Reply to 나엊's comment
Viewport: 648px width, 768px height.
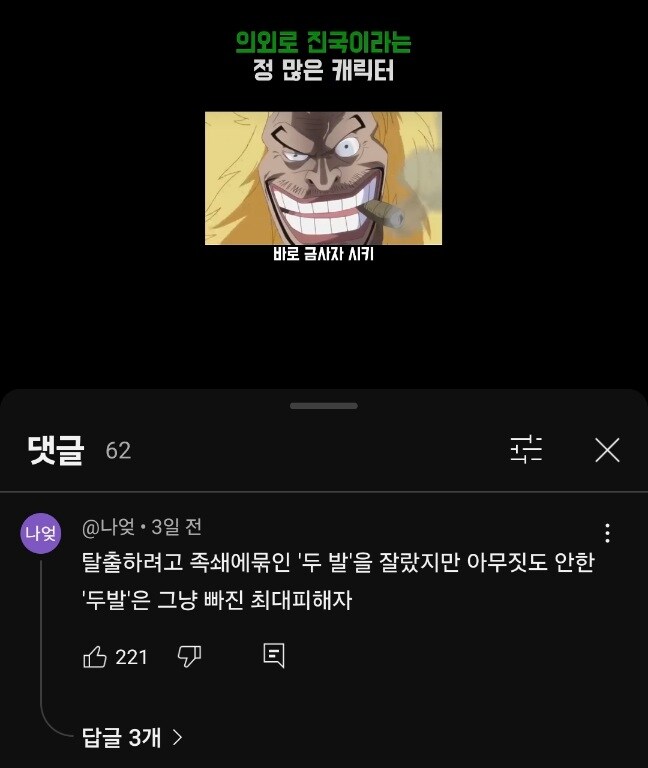click(x=273, y=656)
